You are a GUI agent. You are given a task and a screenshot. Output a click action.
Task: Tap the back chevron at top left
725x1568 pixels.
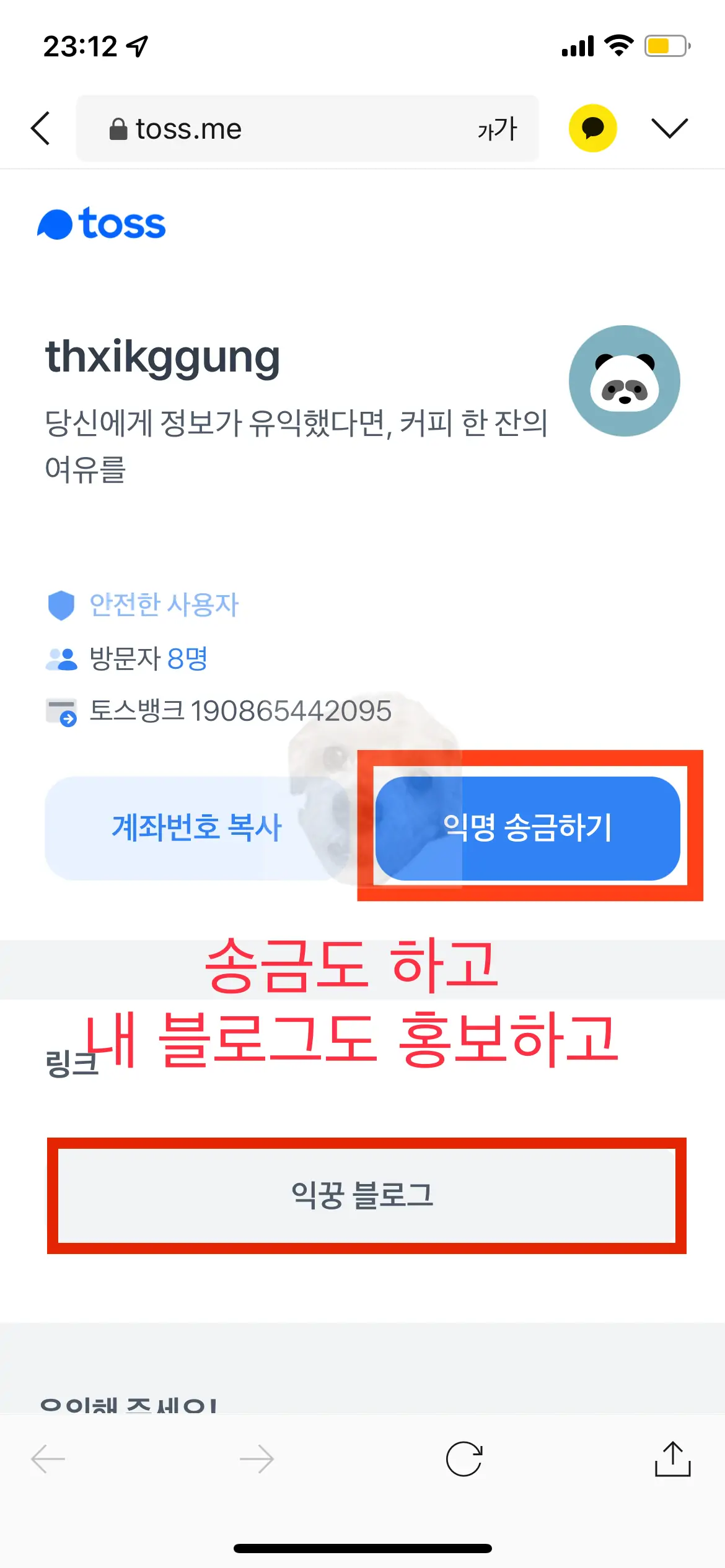click(x=40, y=128)
